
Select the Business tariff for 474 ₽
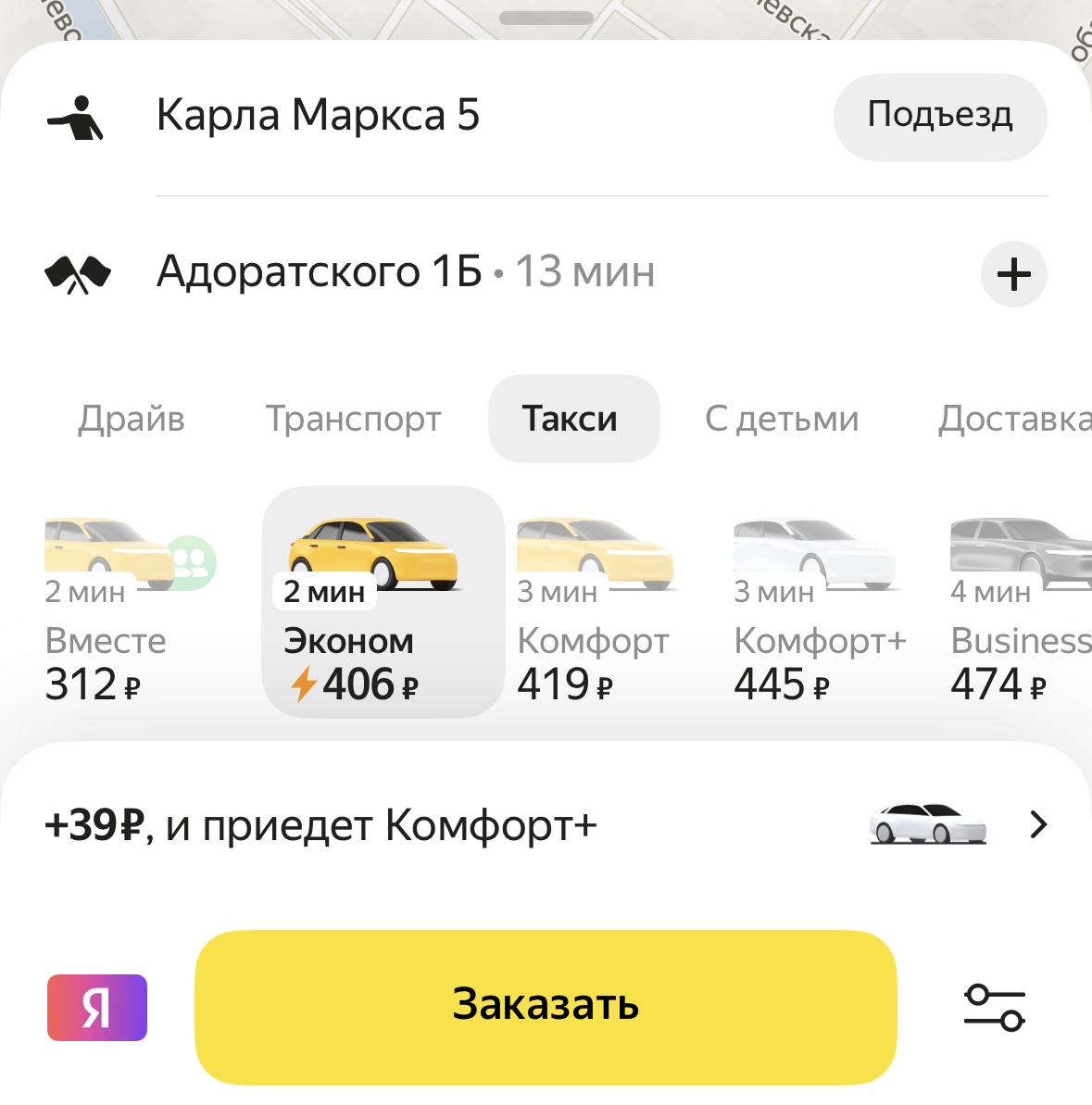pyautogui.click(x=1019, y=611)
